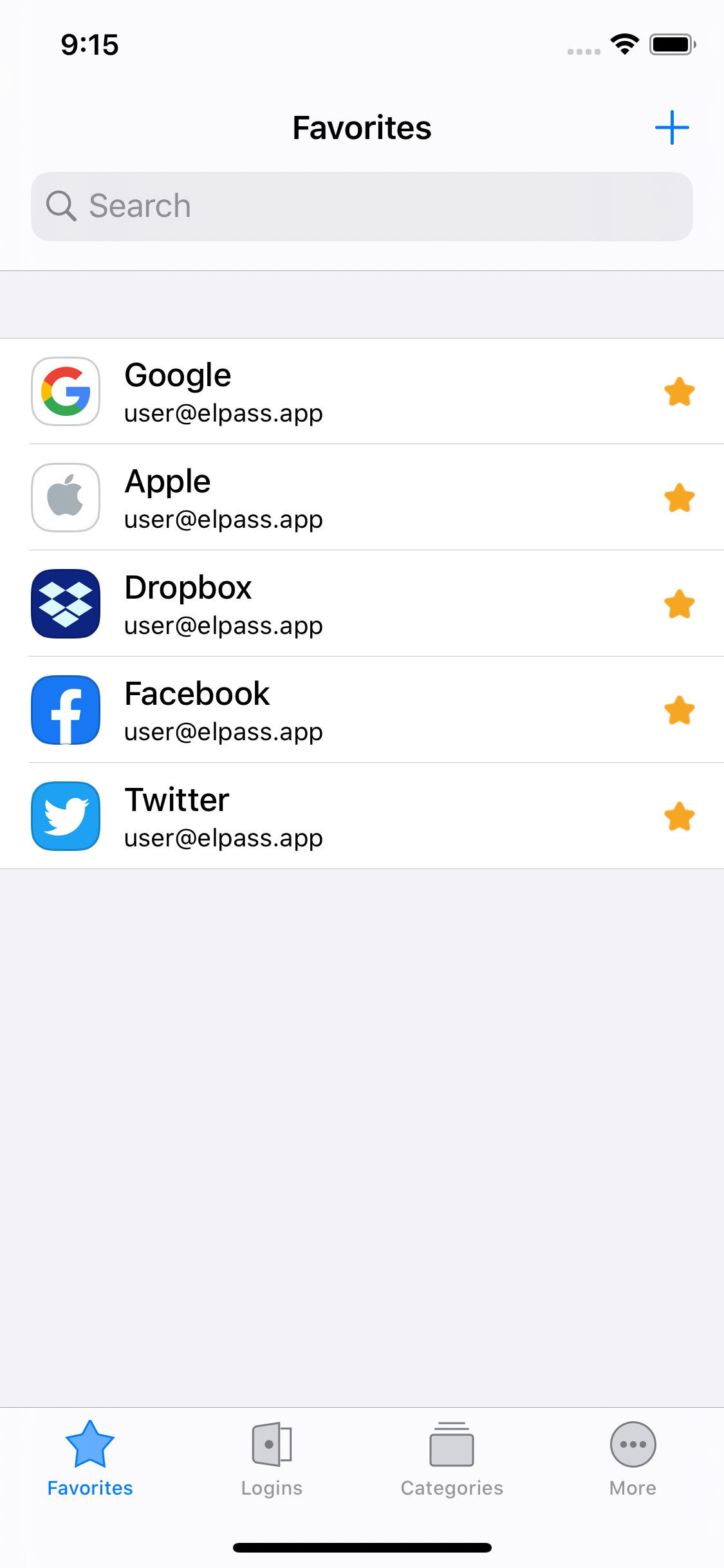
Task: Click the search magnifier icon
Action: pos(61,206)
